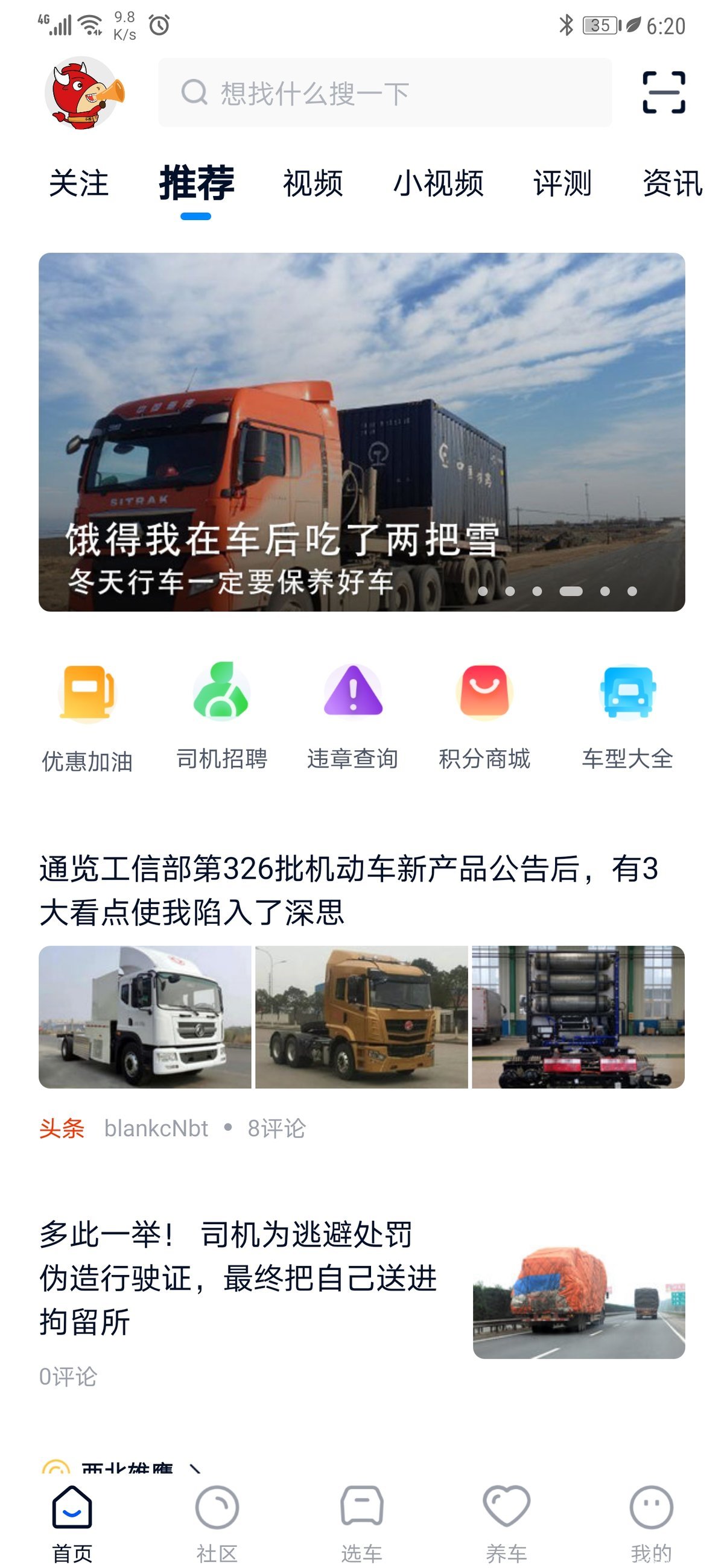Image resolution: width=724 pixels, height=1568 pixels.
Task: Switch to the 评测 tab
Action: [x=562, y=183]
